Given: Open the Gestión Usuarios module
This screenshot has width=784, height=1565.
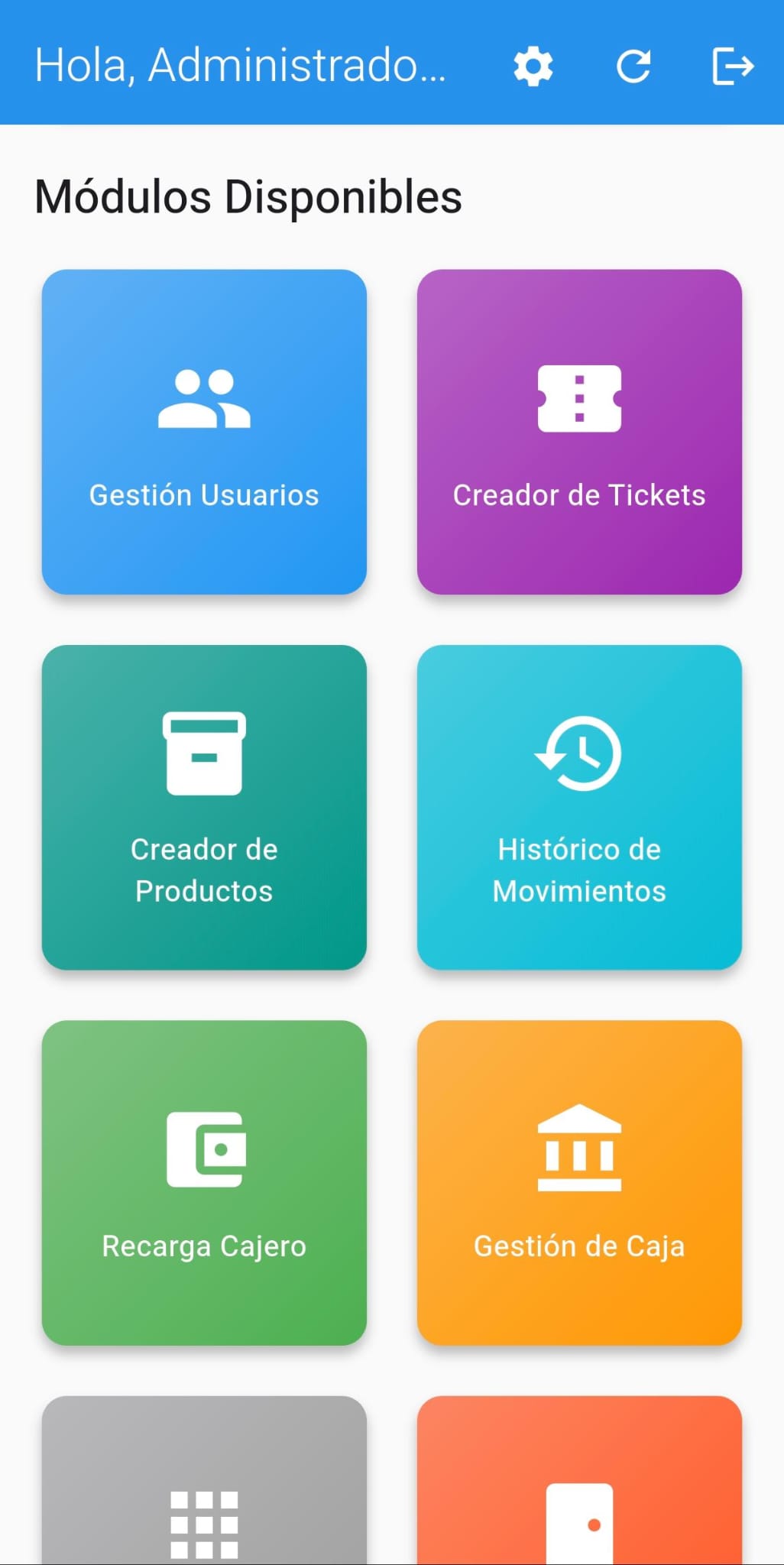Looking at the screenshot, I should 204,432.
